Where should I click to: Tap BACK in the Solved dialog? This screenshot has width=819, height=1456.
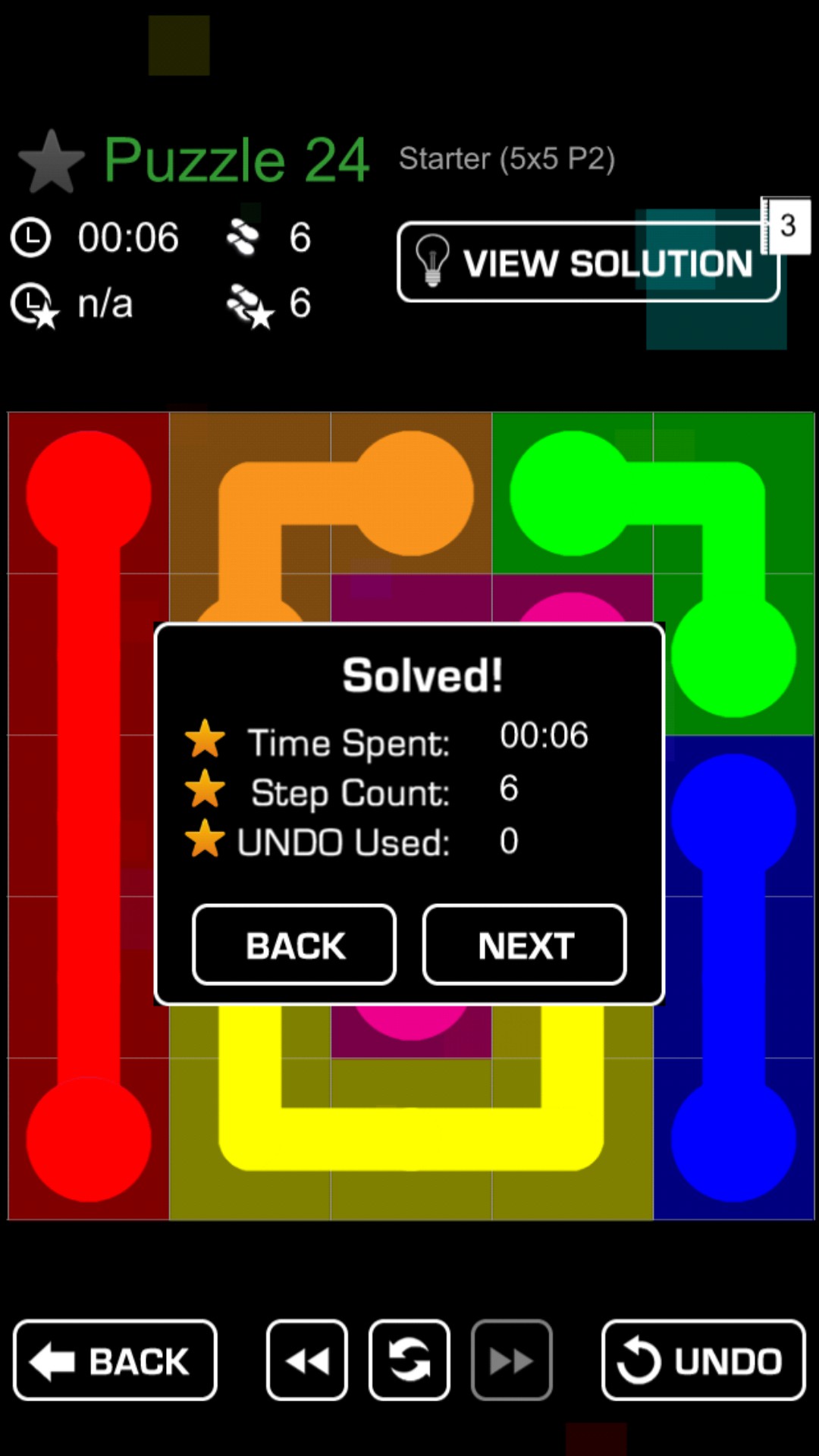pyautogui.click(x=294, y=945)
